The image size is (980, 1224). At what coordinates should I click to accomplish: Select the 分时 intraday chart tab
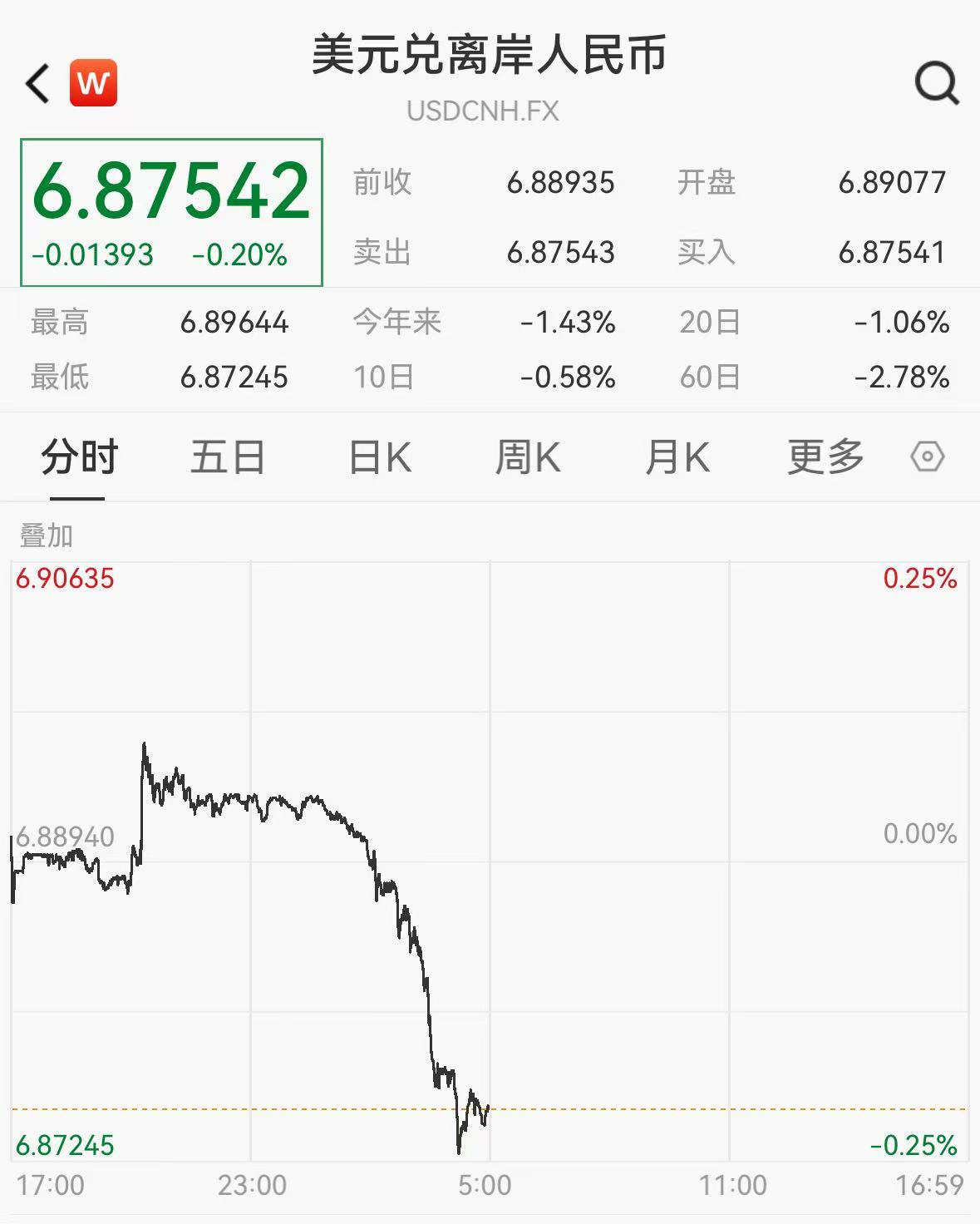79,457
